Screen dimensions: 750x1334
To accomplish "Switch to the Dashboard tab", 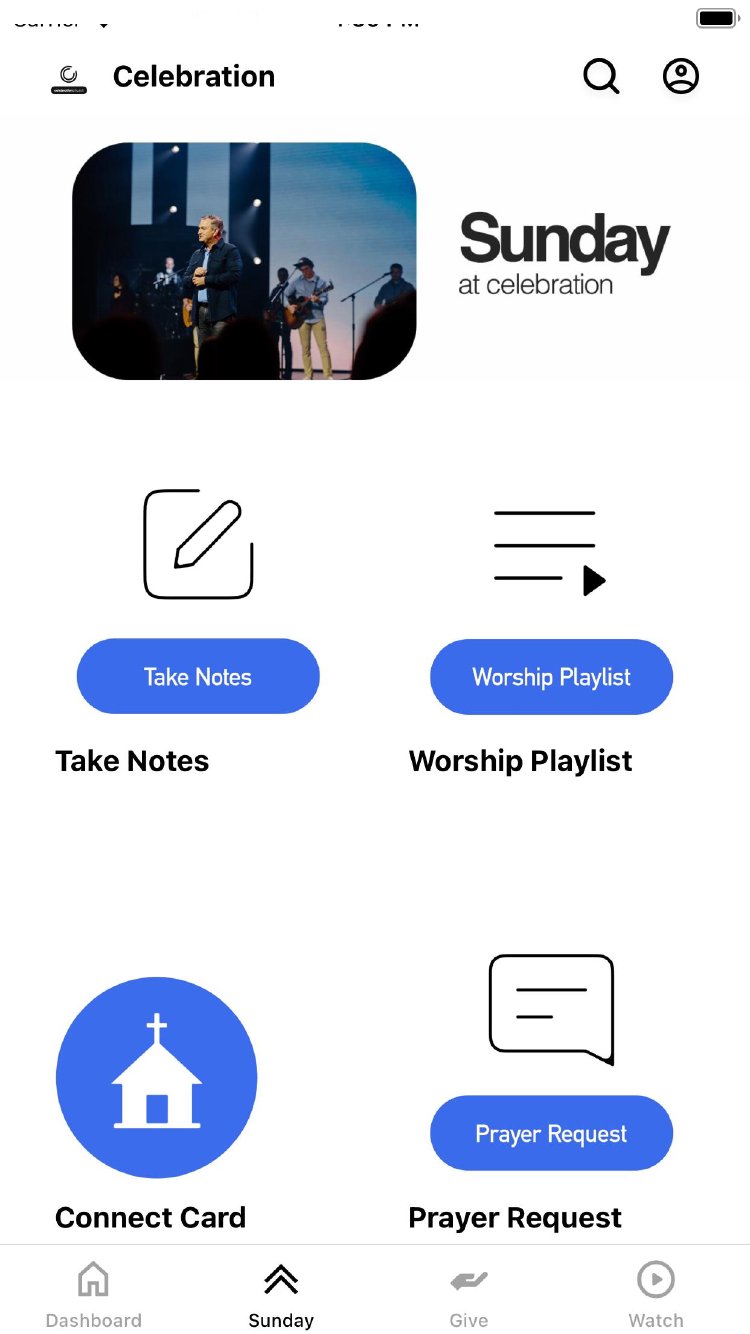I will point(93,1295).
